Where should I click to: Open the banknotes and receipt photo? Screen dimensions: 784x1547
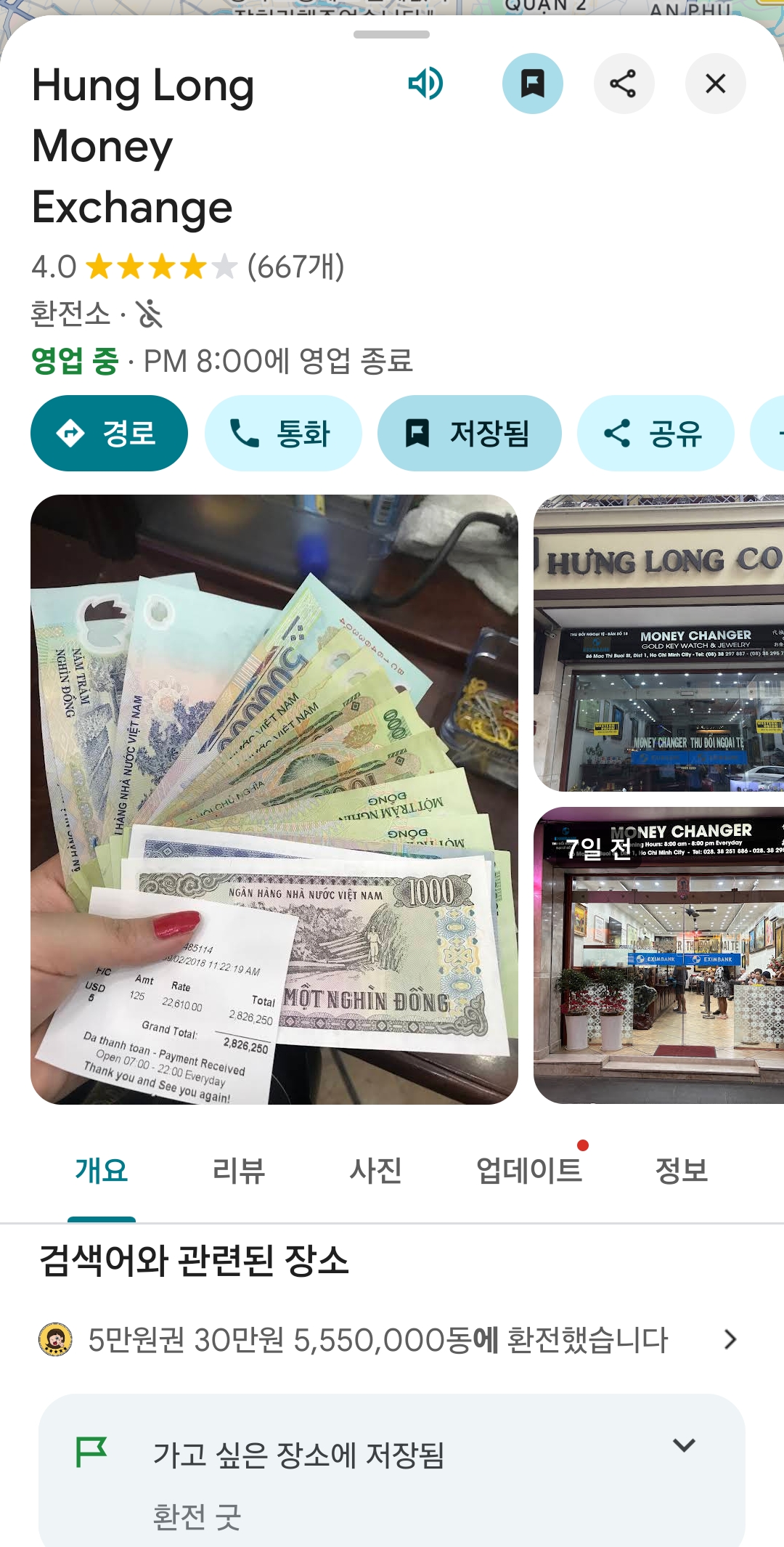click(x=274, y=799)
